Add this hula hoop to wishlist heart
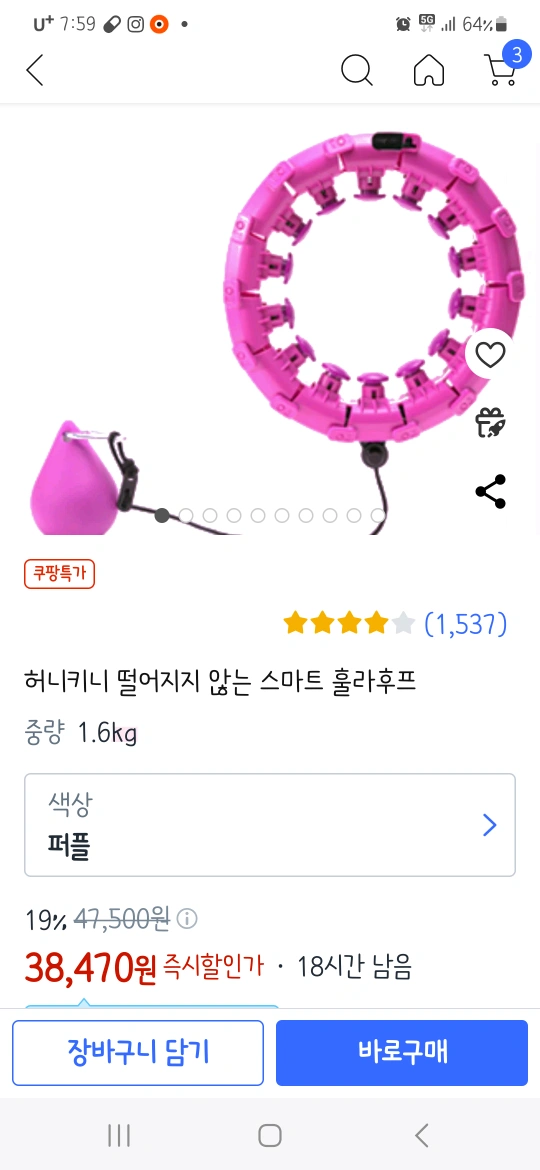The width and height of the screenshot is (540, 1170). coord(491,357)
